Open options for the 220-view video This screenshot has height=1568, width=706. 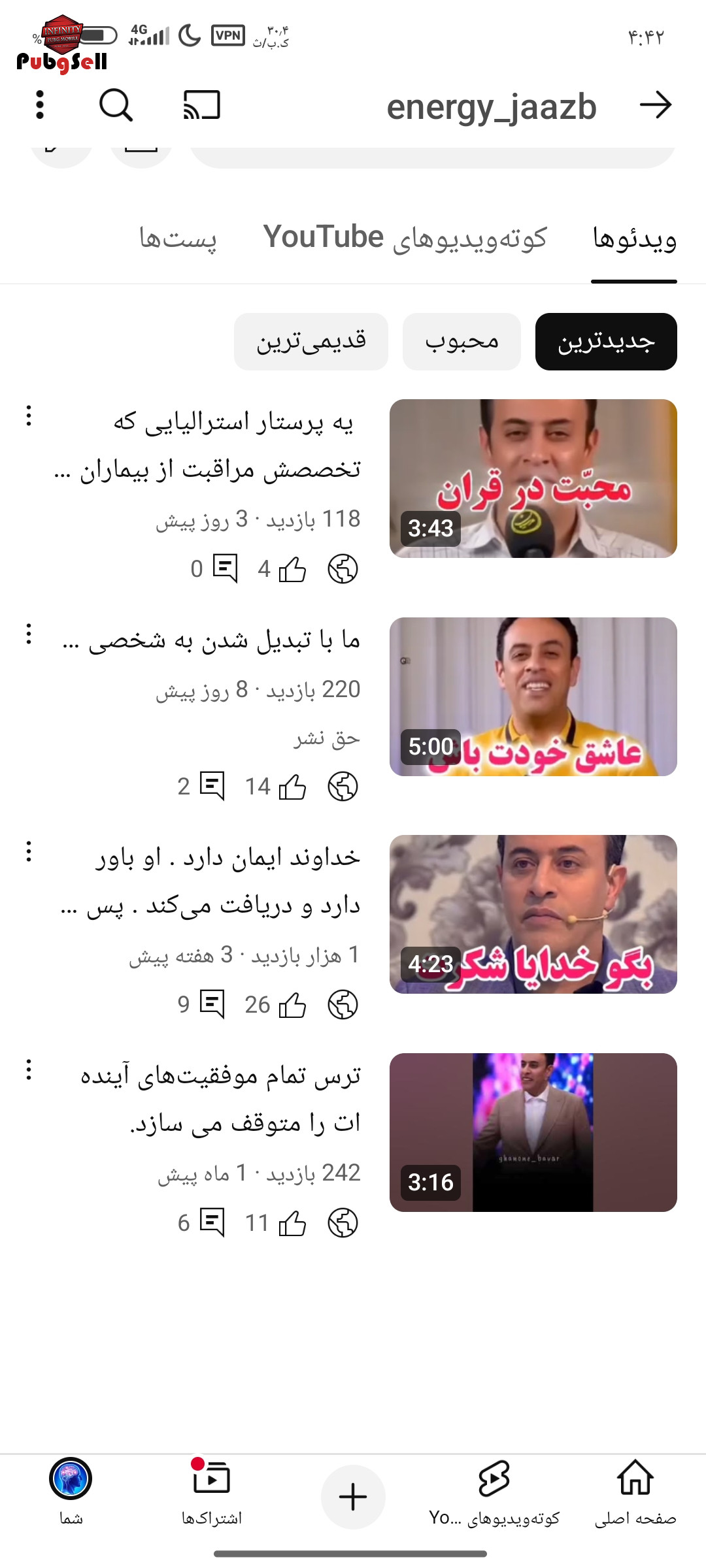point(29,634)
